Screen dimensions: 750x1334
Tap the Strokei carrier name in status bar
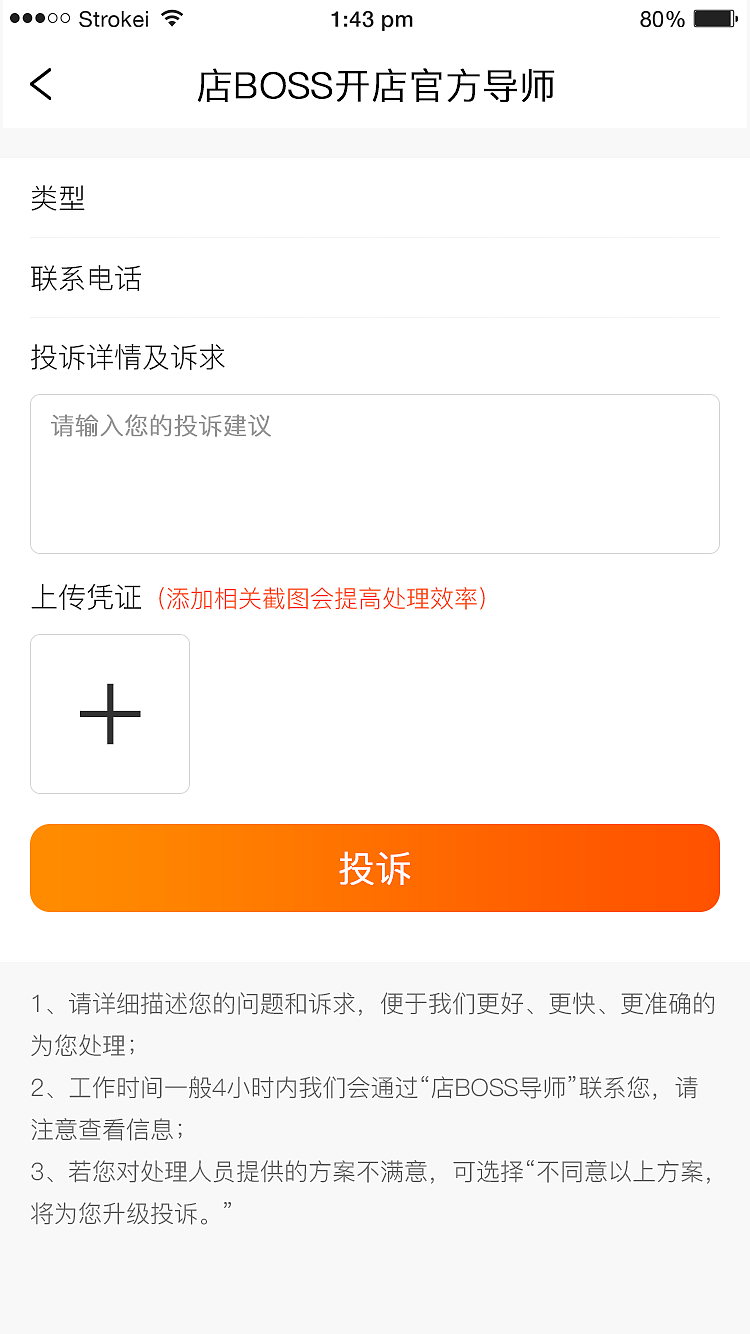click(111, 18)
